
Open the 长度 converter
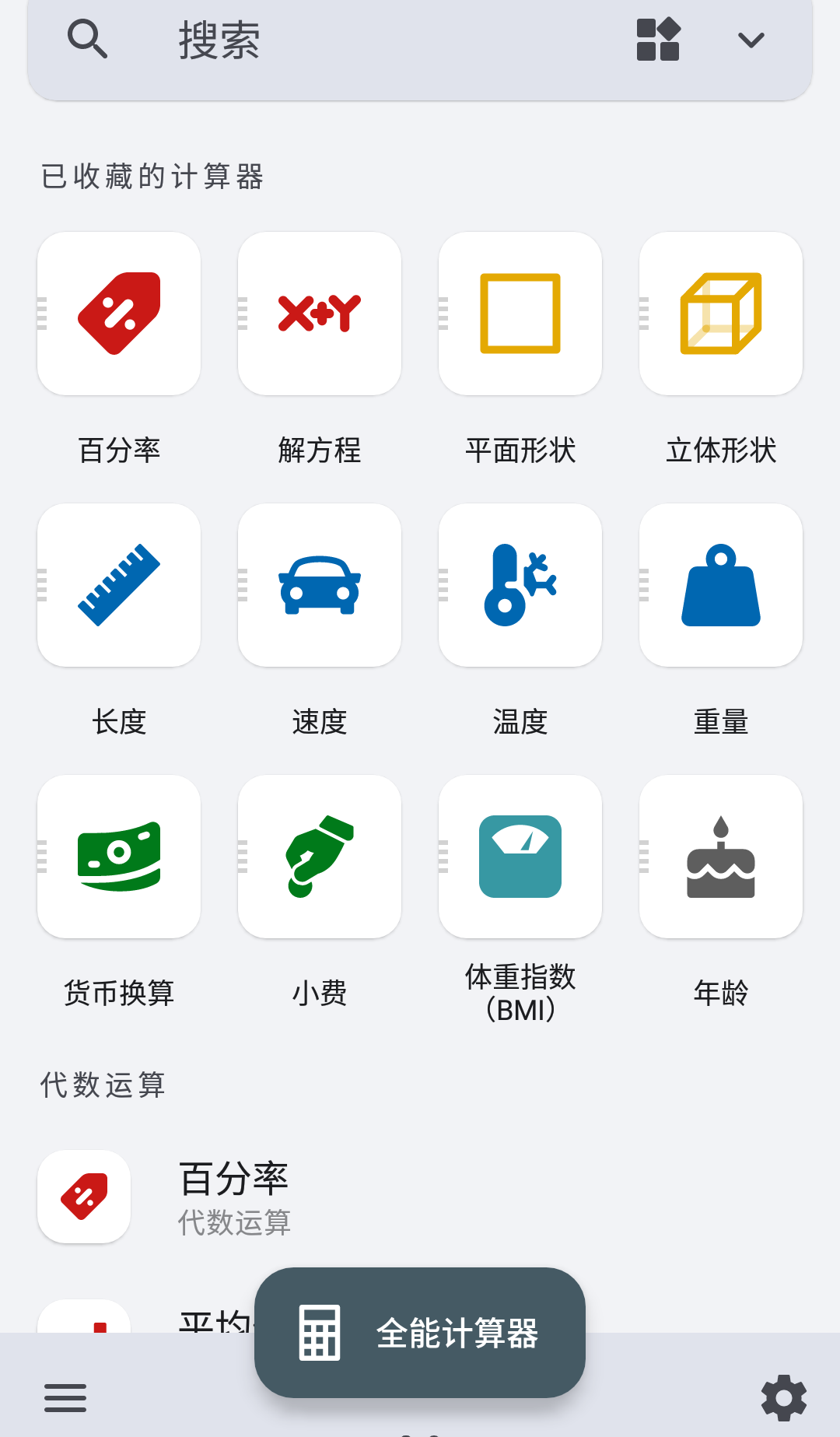point(119,585)
